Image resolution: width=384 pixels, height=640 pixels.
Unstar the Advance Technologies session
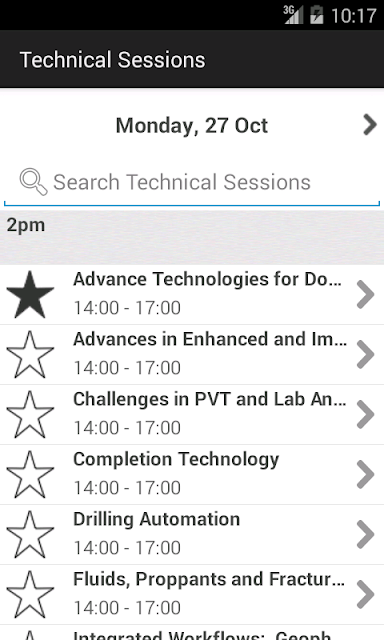(30, 294)
